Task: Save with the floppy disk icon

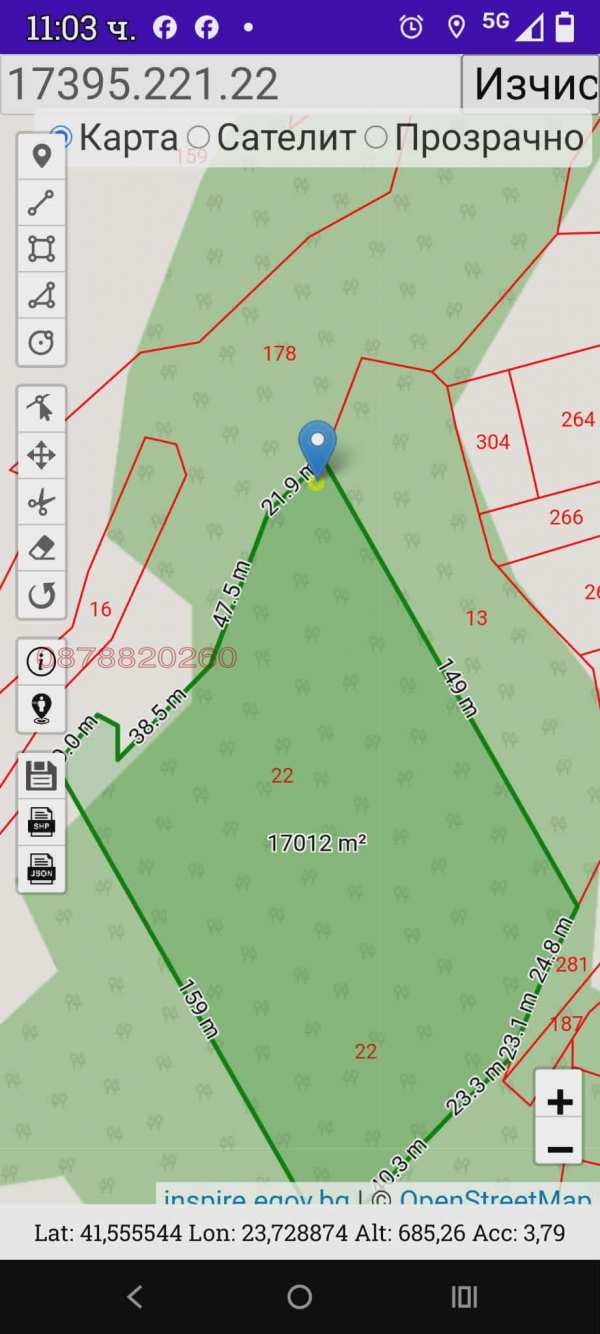Action: (41, 775)
